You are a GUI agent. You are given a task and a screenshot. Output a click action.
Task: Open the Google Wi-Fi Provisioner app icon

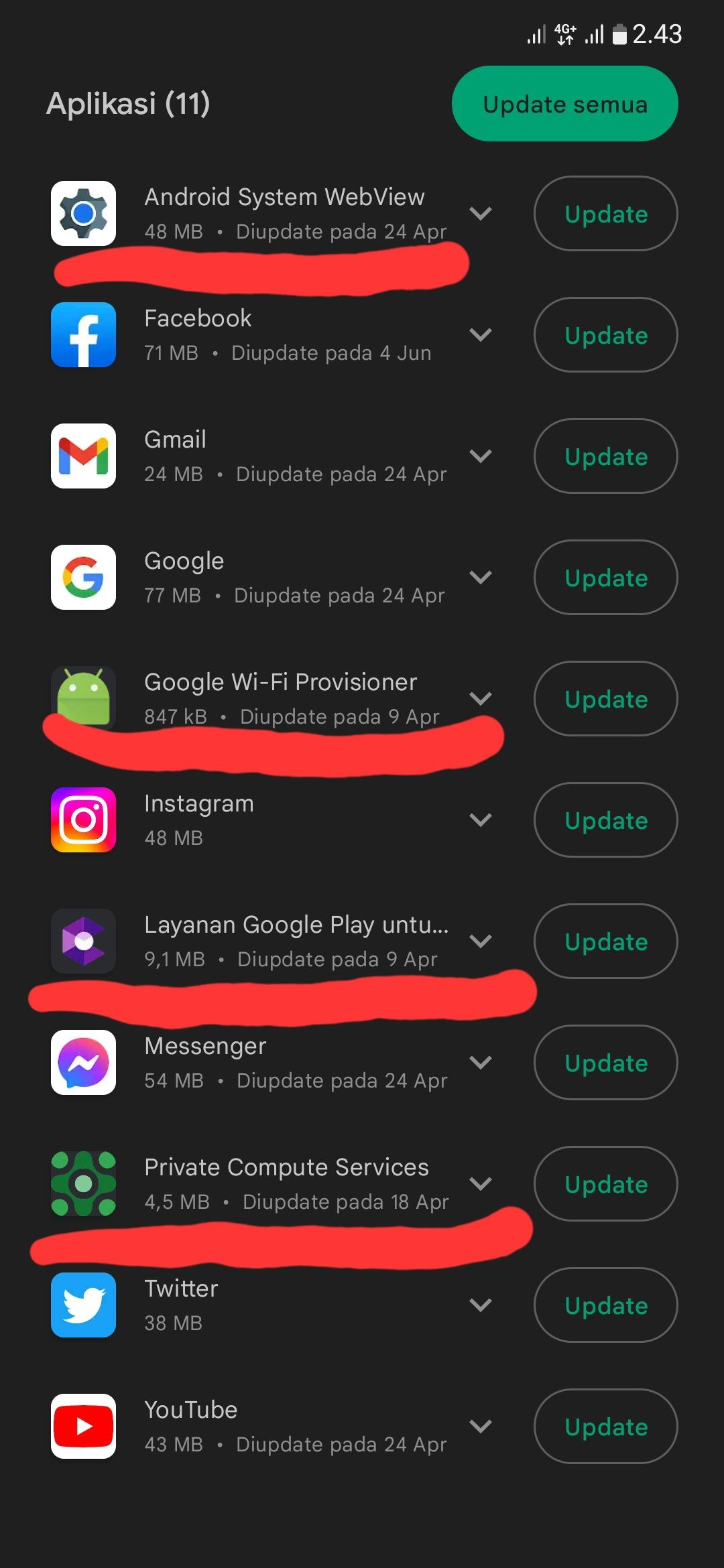tap(83, 698)
